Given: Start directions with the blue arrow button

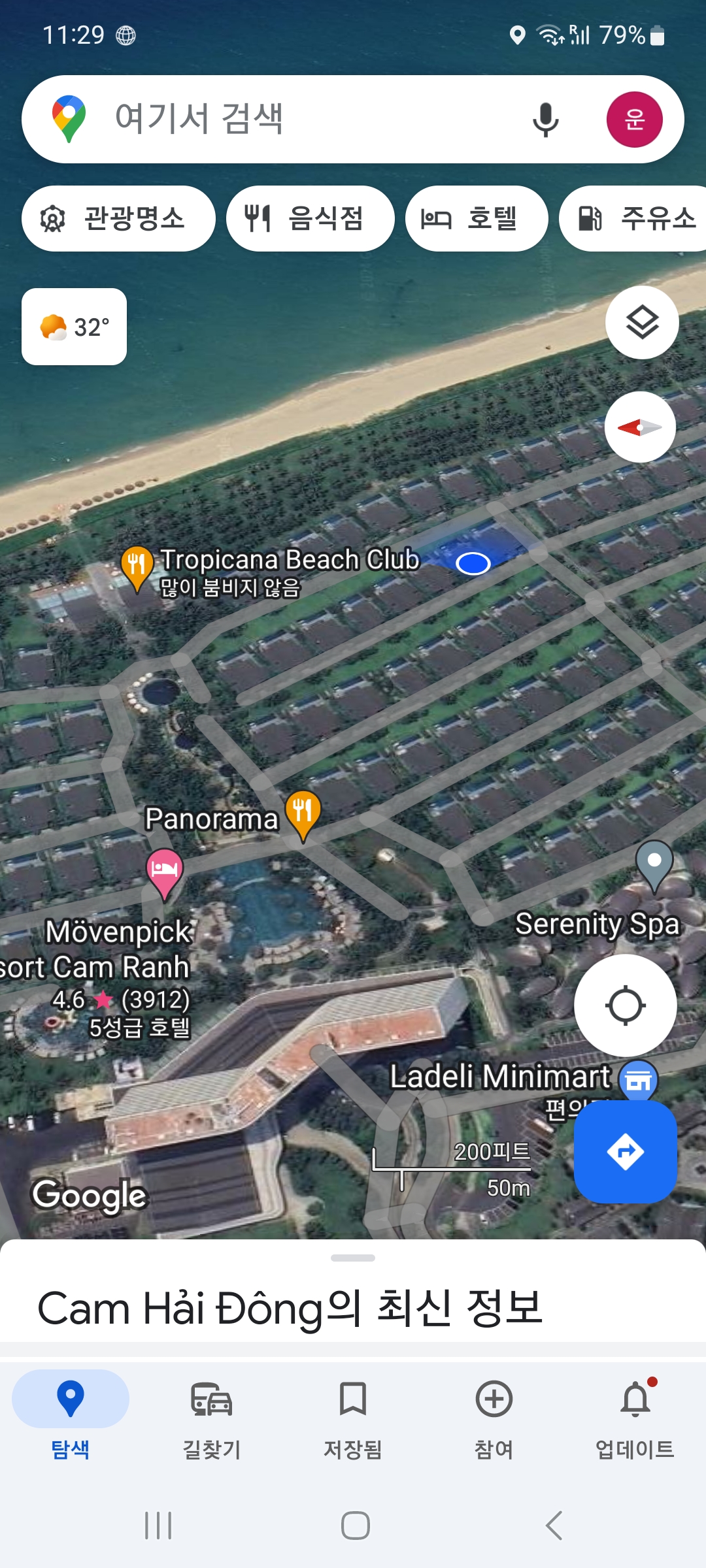Looking at the screenshot, I should (625, 1151).
